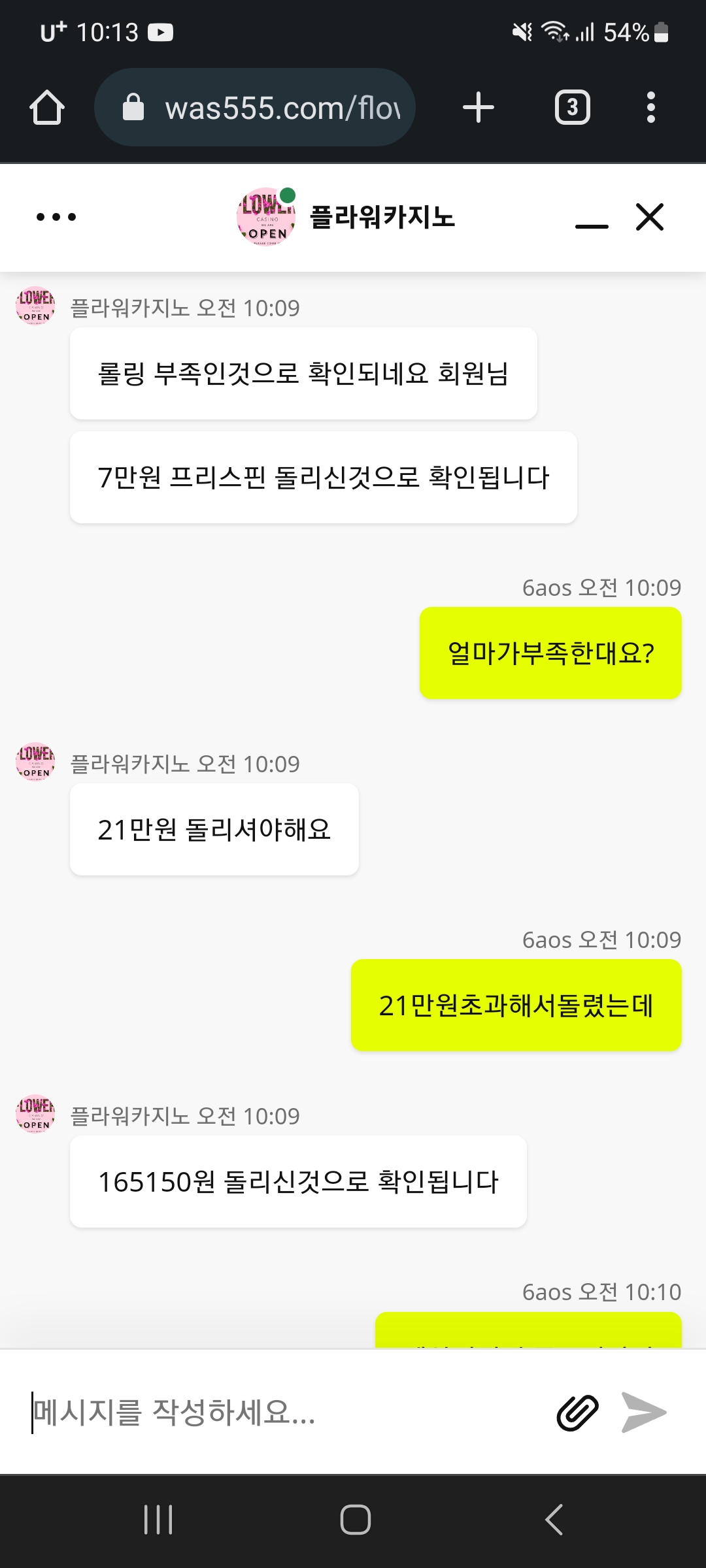Open the browser's overflow menu

click(x=650, y=108)
